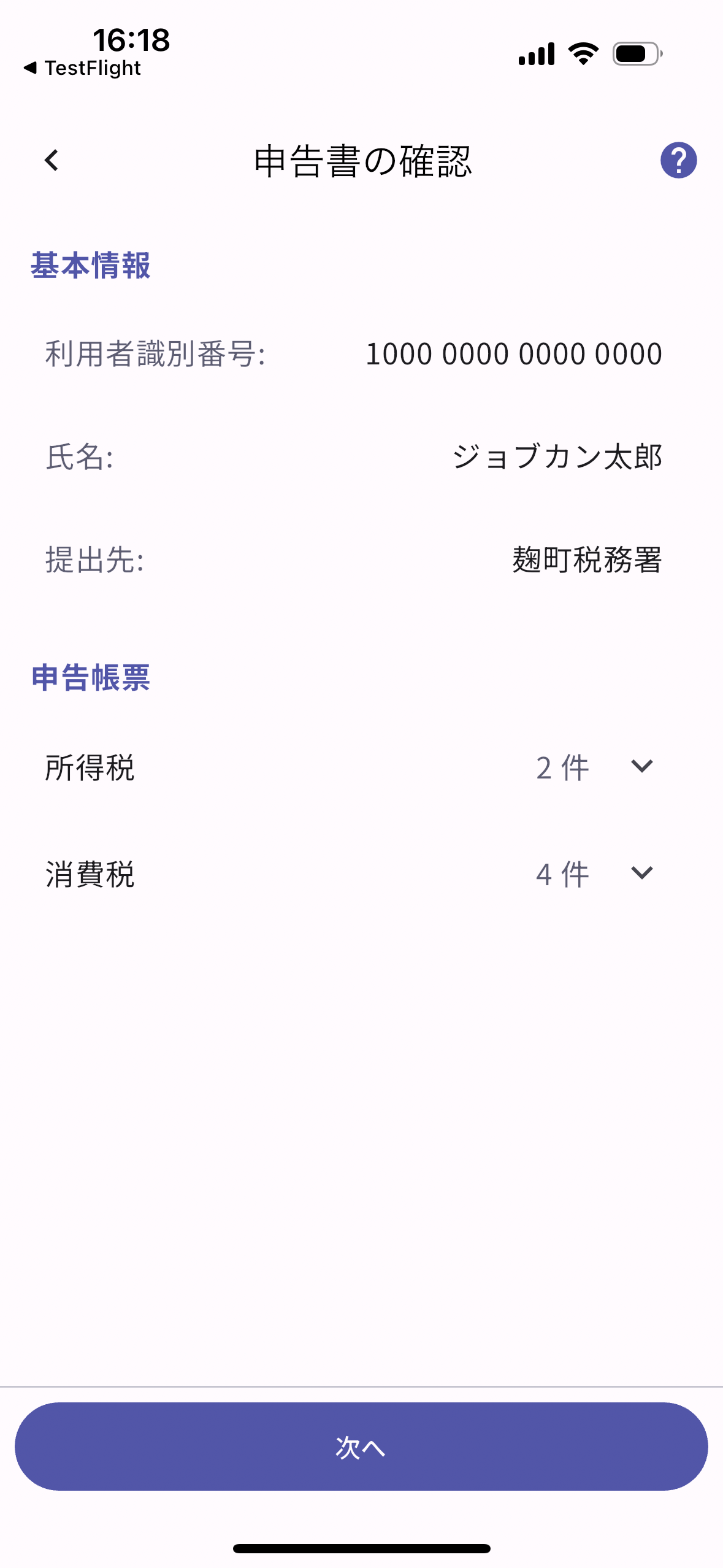Screen dimensions: 723x1568
Task: Open the help question mark icon
Action: [x=678, y=161]
